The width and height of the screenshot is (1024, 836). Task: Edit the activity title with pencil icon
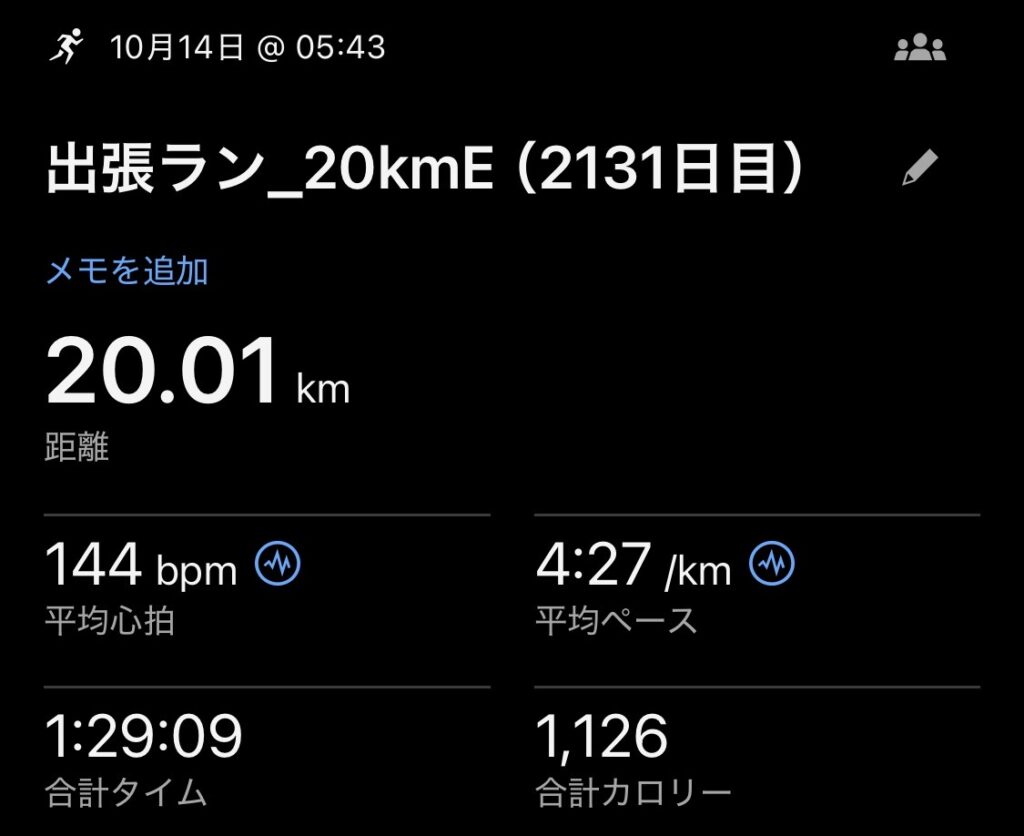coord(919,169)
